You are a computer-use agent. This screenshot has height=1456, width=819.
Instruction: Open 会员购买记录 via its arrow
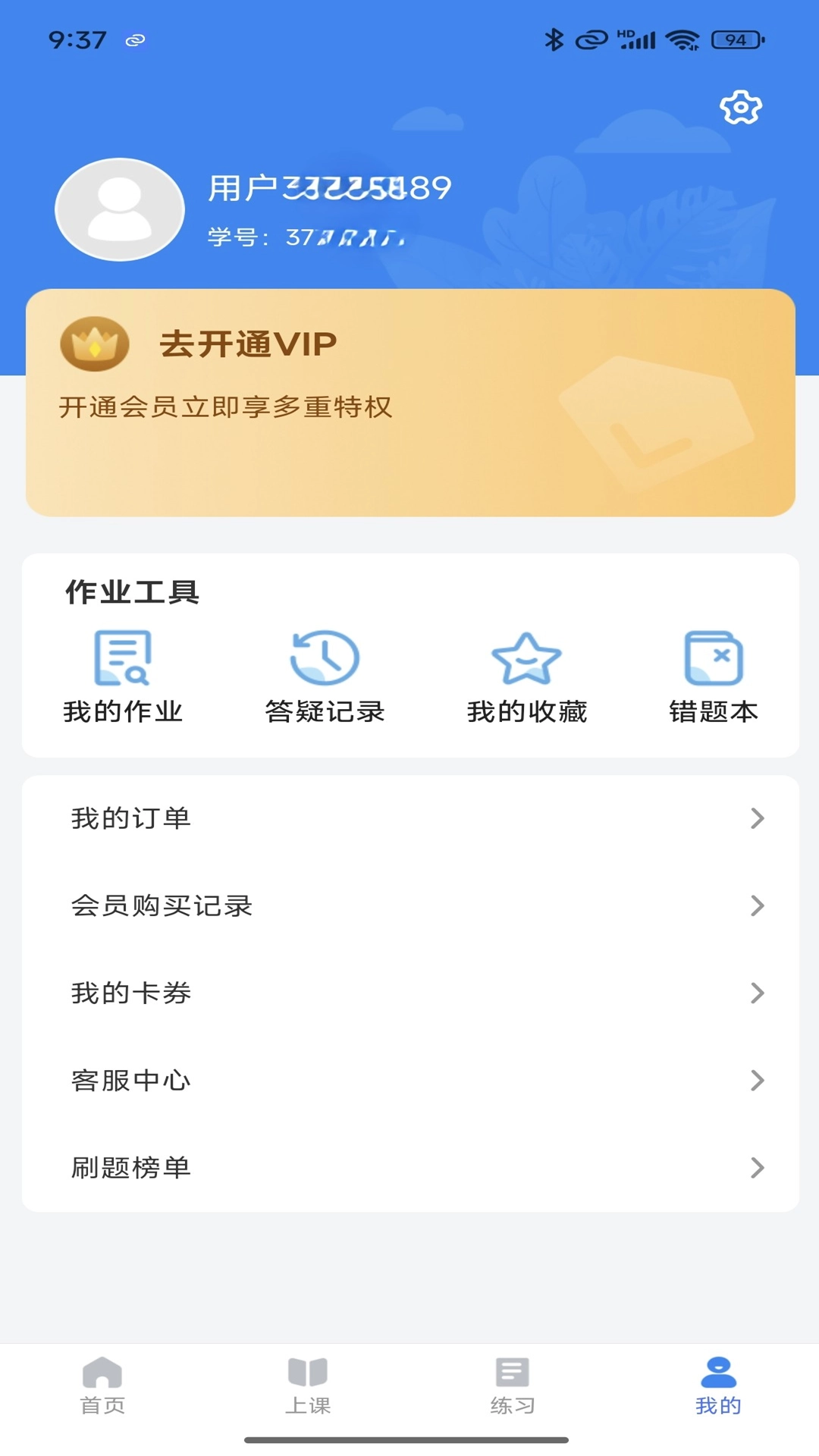pyautogui.click(x=756, y=905)
